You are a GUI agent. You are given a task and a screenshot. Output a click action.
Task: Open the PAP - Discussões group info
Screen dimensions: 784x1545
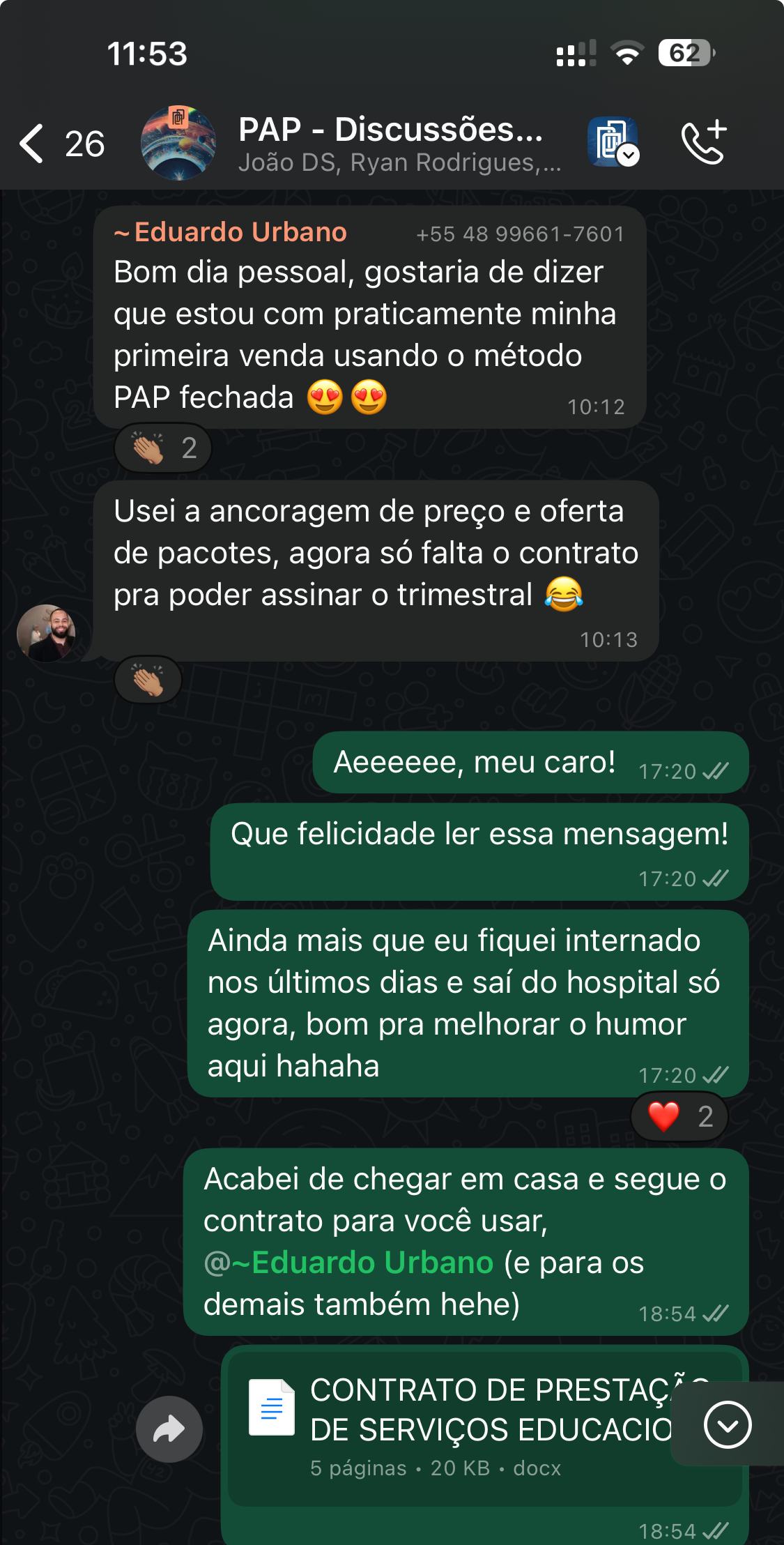[390, 143]
